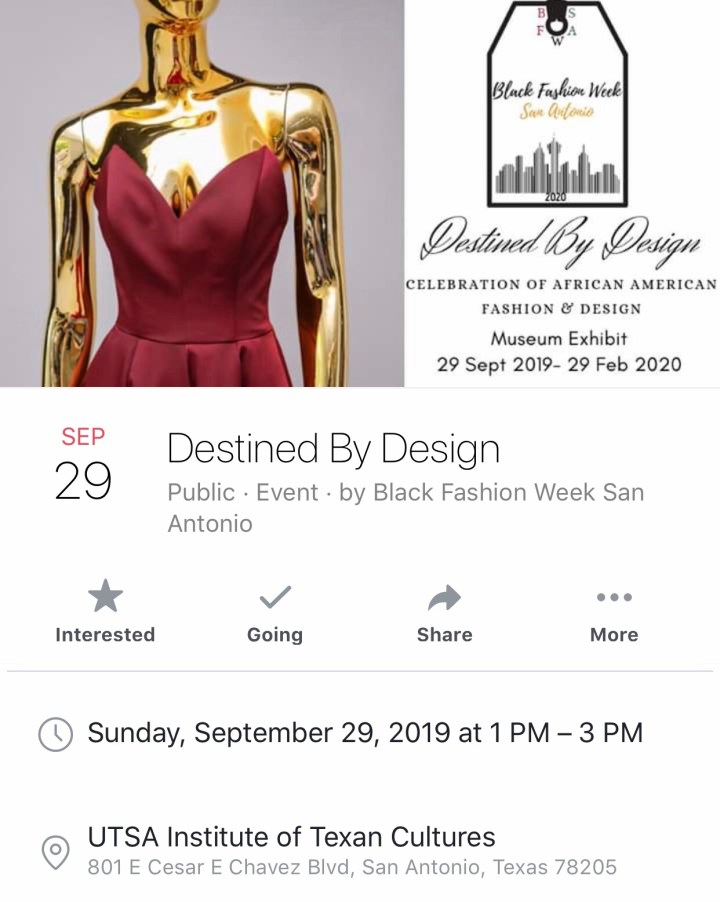View the event cover photo
The image size is (720, 902).
tap(360, 193)
